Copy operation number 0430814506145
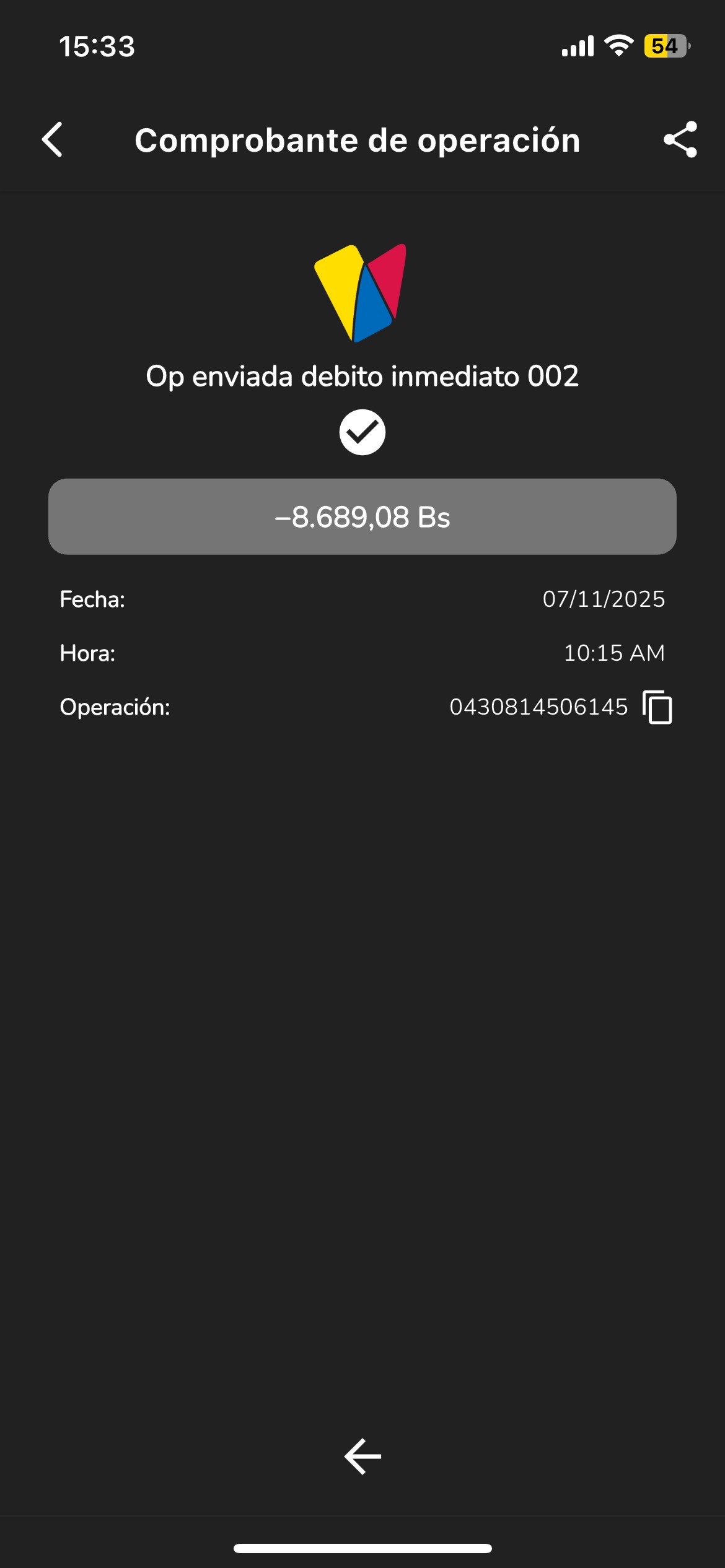This screenshot has height=1568, width=725. tap(658, 707)
